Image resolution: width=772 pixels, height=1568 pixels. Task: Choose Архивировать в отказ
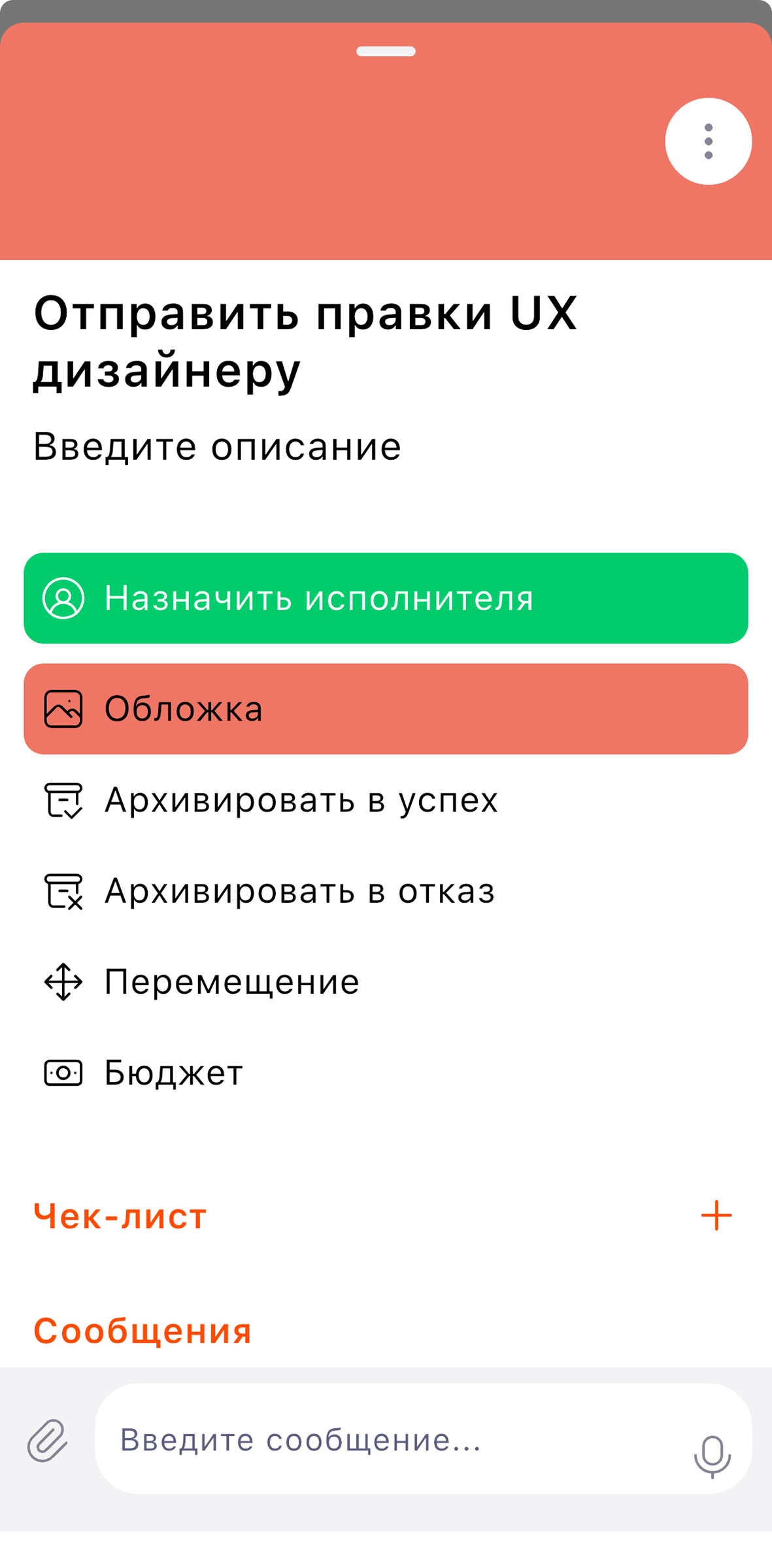[x=386, y=890]
